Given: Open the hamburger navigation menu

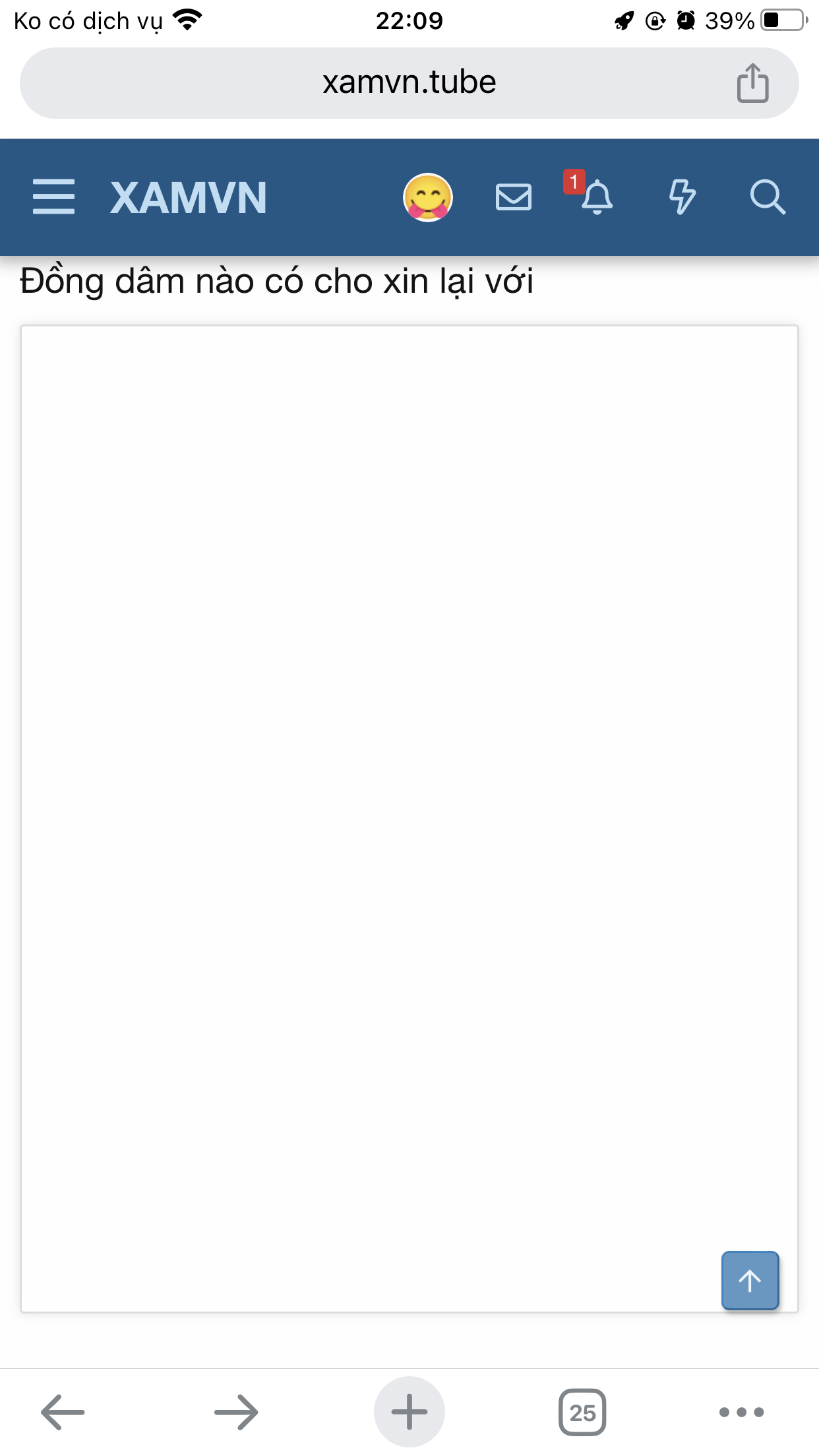Looking at the screenshot, I should click(x=53, y=197).
